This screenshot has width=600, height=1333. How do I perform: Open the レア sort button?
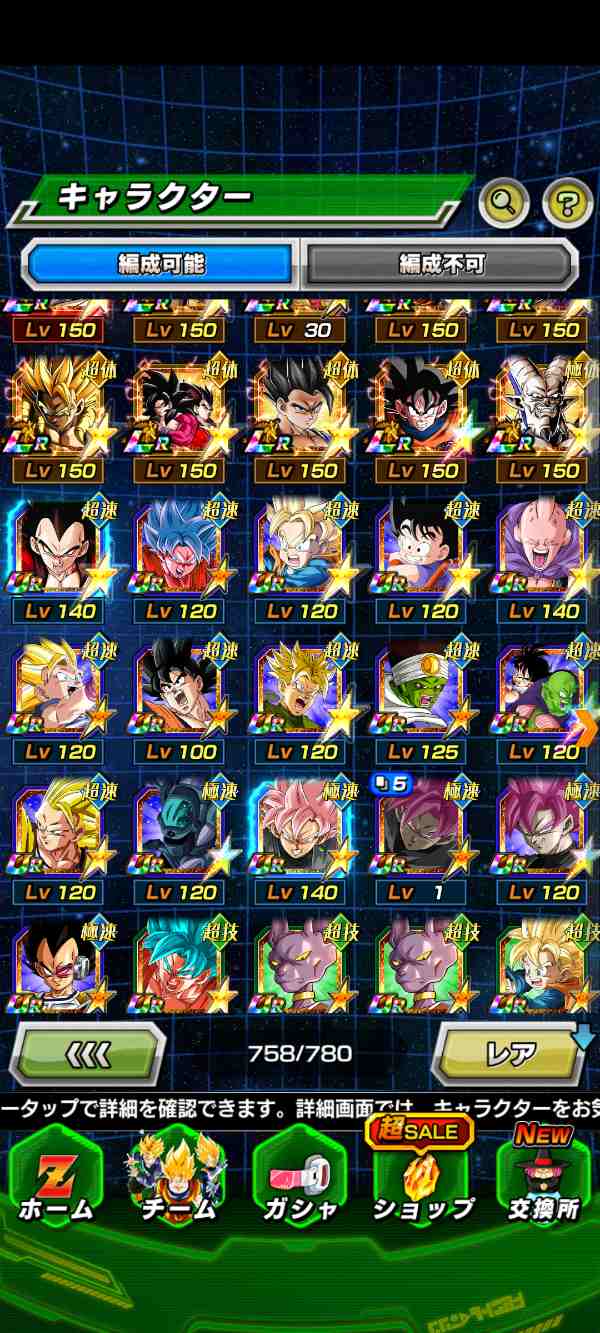pyautogui.click(x=511, y=1053)
